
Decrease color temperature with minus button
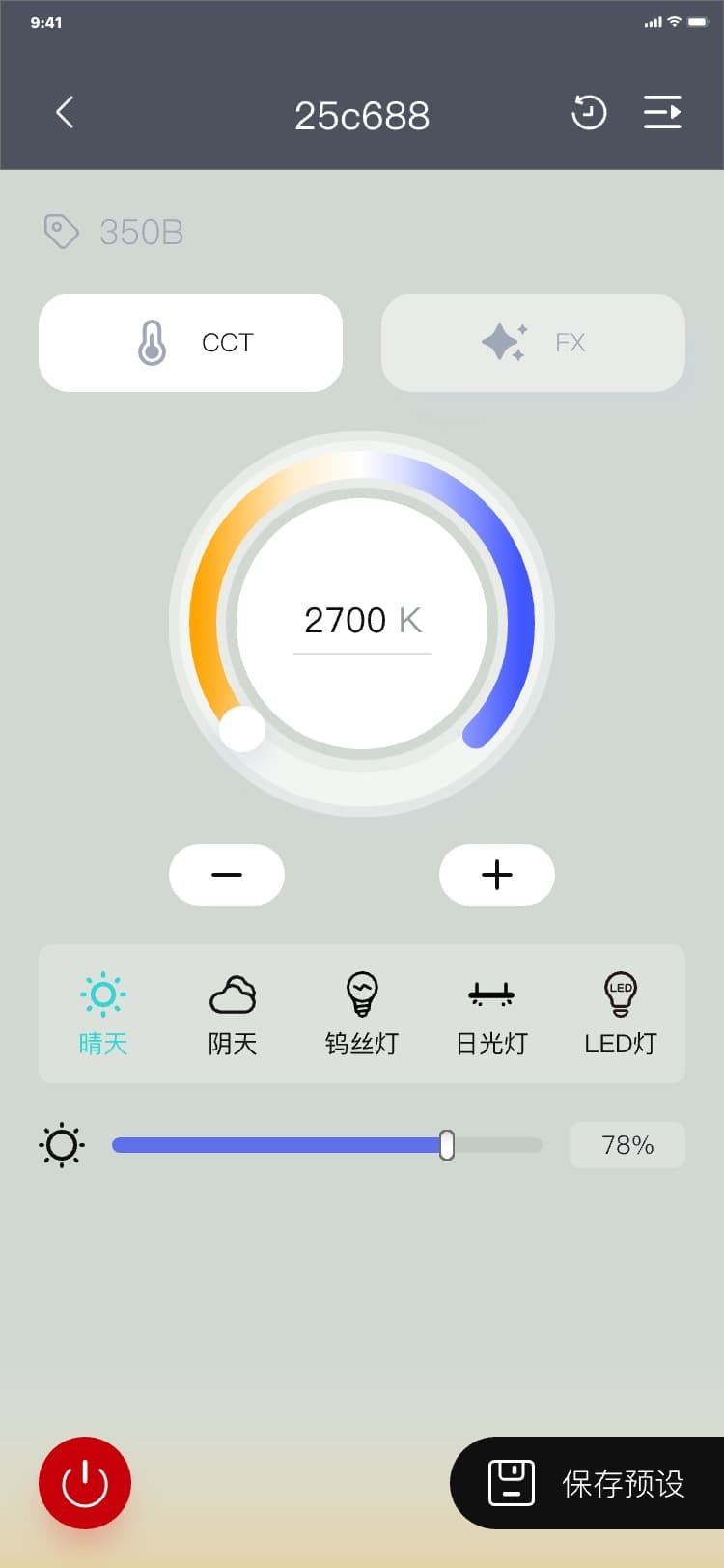[x=227, y=875]
